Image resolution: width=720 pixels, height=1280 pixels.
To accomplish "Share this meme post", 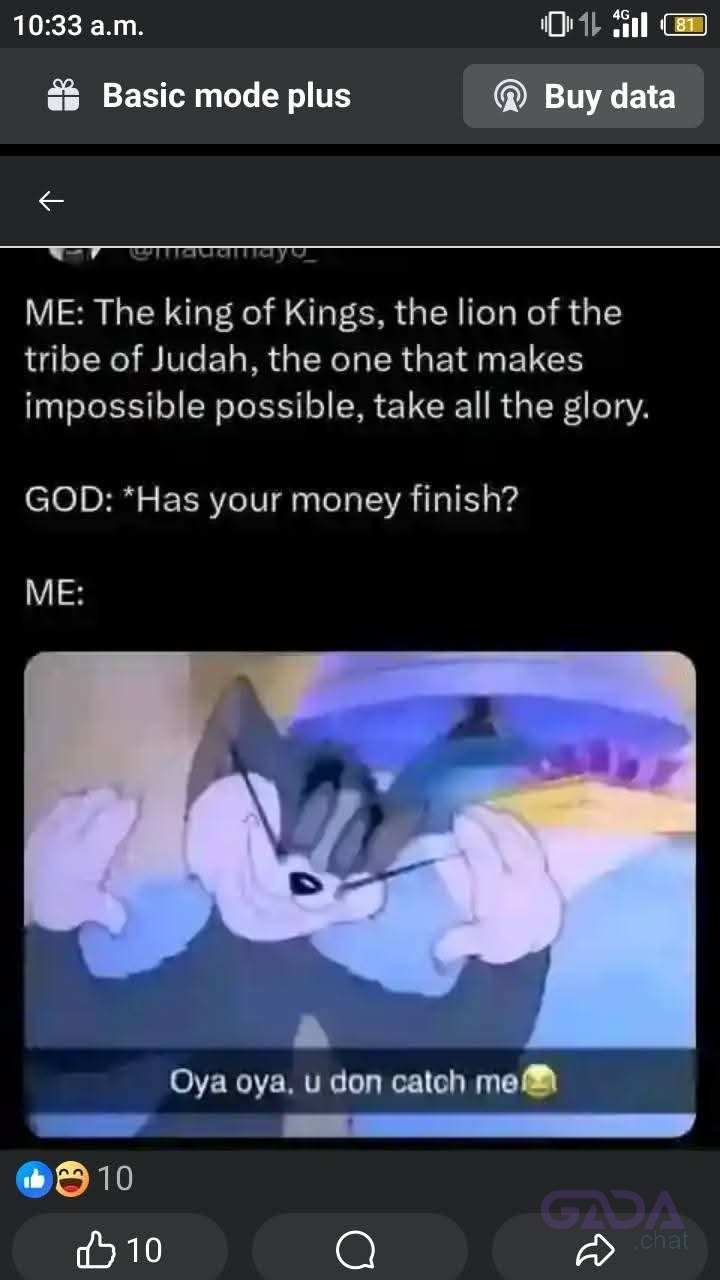I will pos(596,1249).
